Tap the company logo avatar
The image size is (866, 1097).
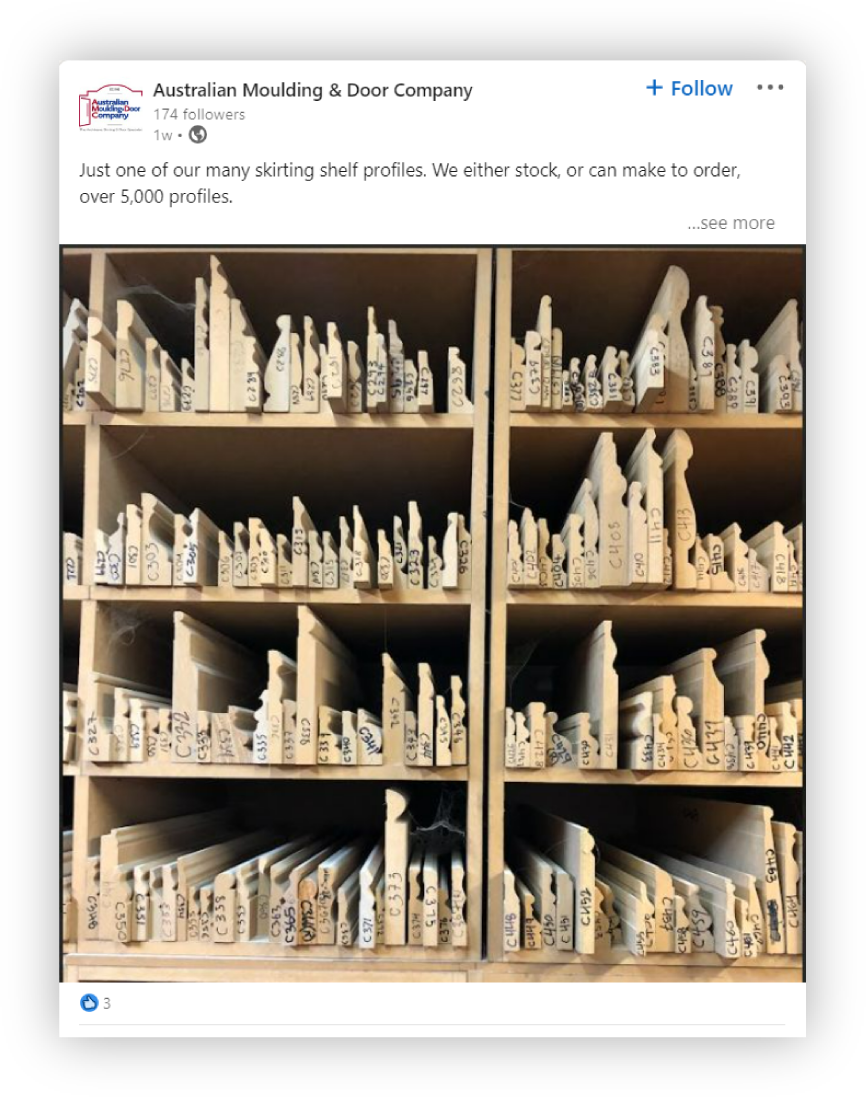click(x=110, y=108)
